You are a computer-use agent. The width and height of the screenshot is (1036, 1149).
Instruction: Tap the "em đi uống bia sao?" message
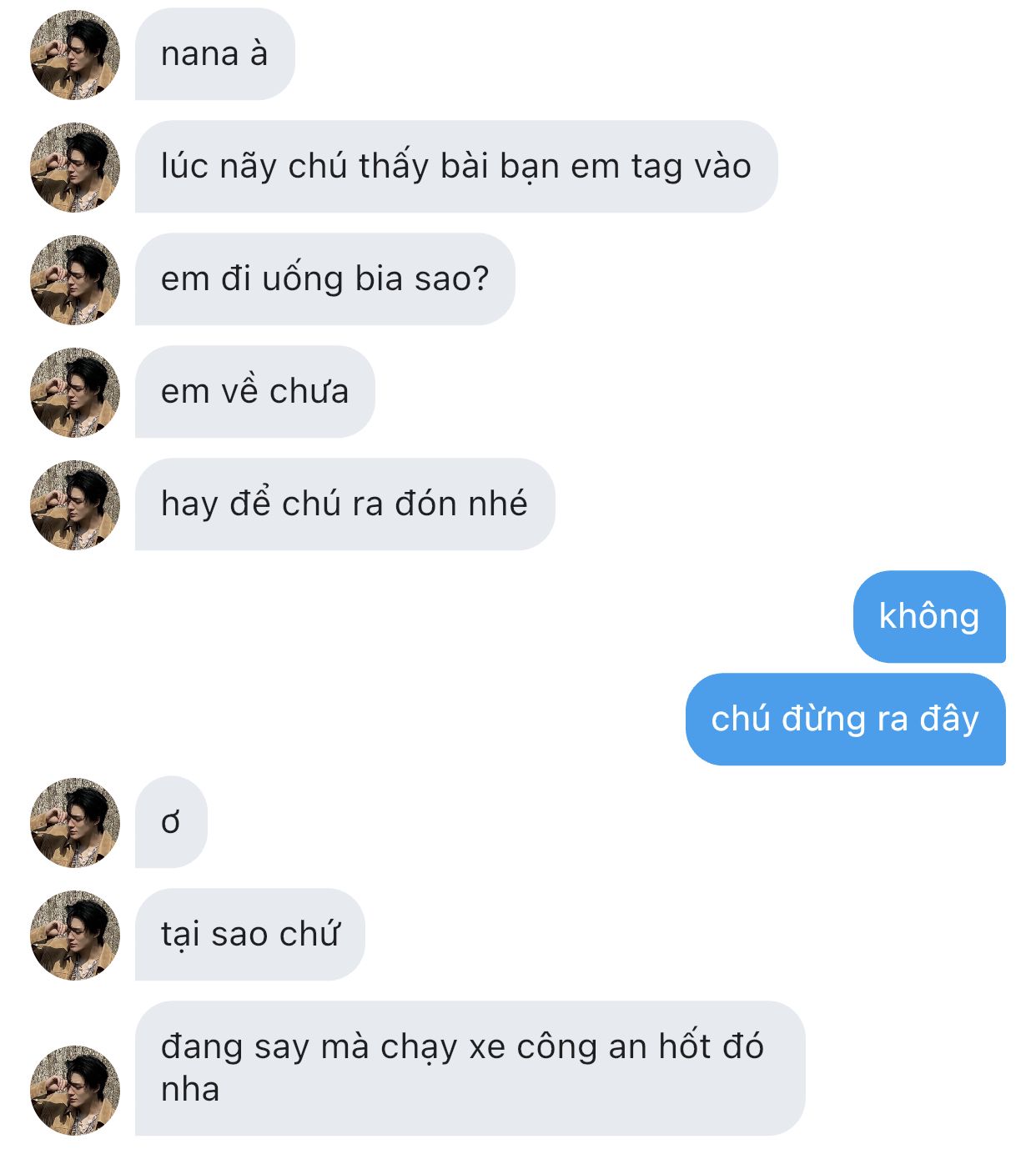324,278
